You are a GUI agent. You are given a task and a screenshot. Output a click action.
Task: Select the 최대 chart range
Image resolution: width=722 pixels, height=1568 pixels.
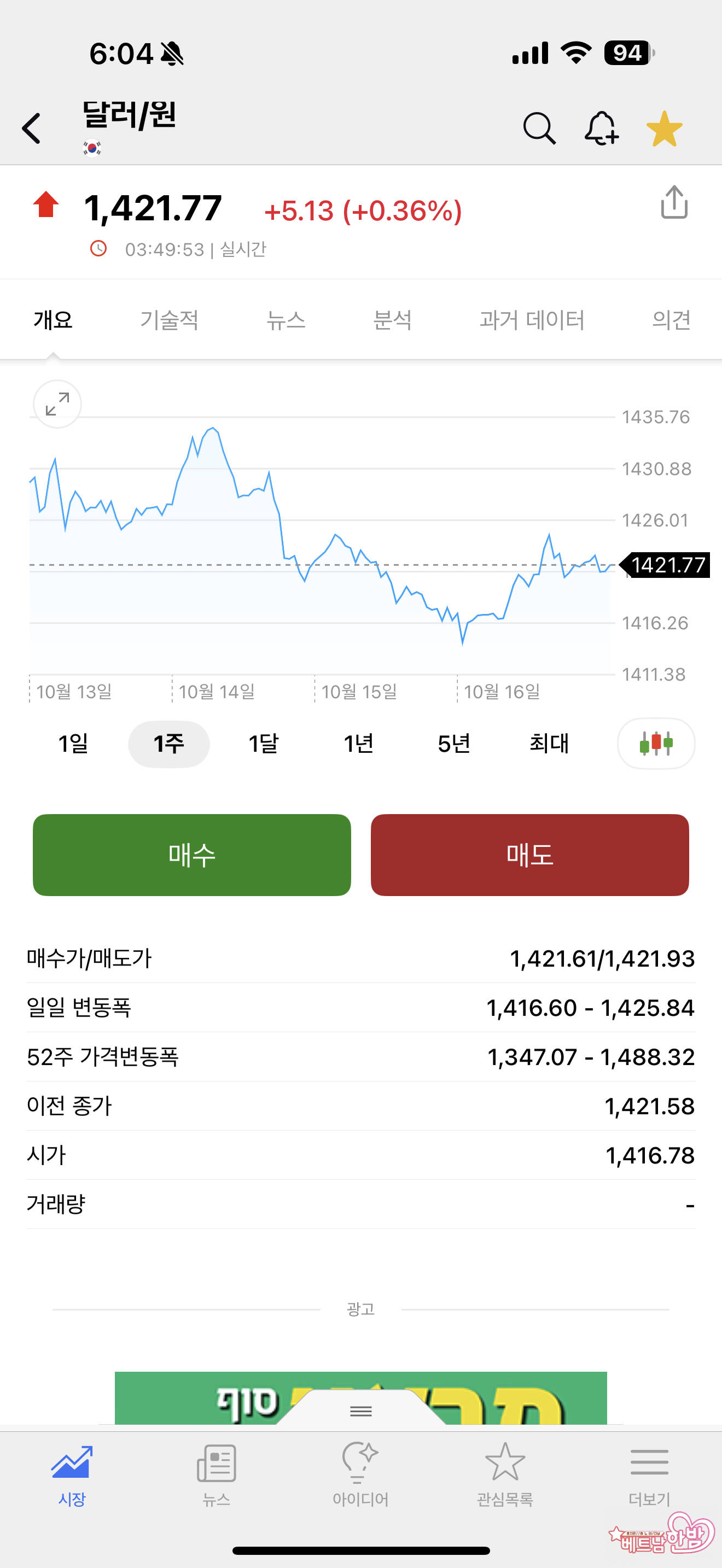(x=549, y=743)
